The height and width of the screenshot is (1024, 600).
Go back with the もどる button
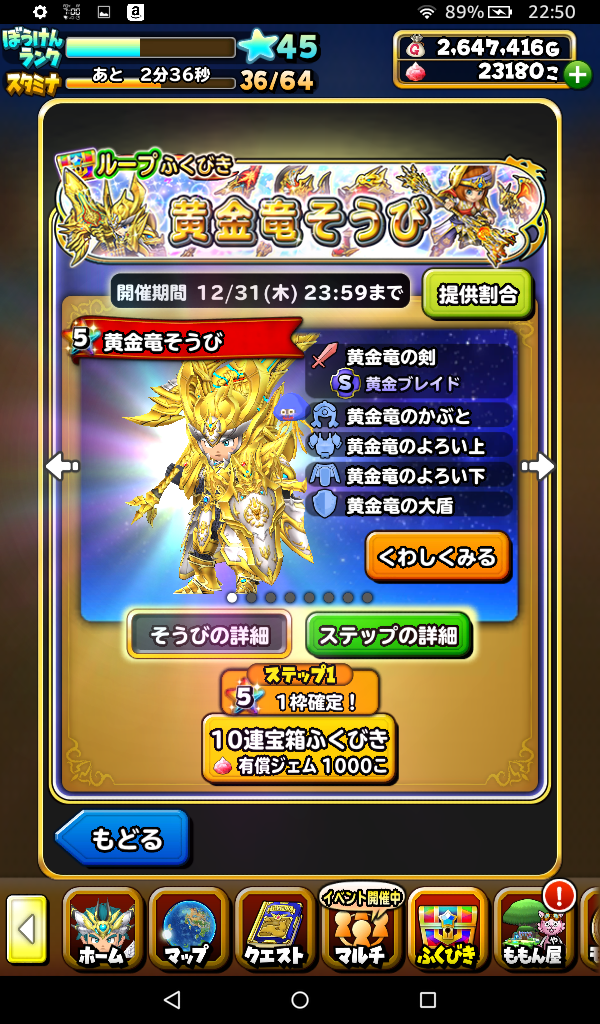123,838
